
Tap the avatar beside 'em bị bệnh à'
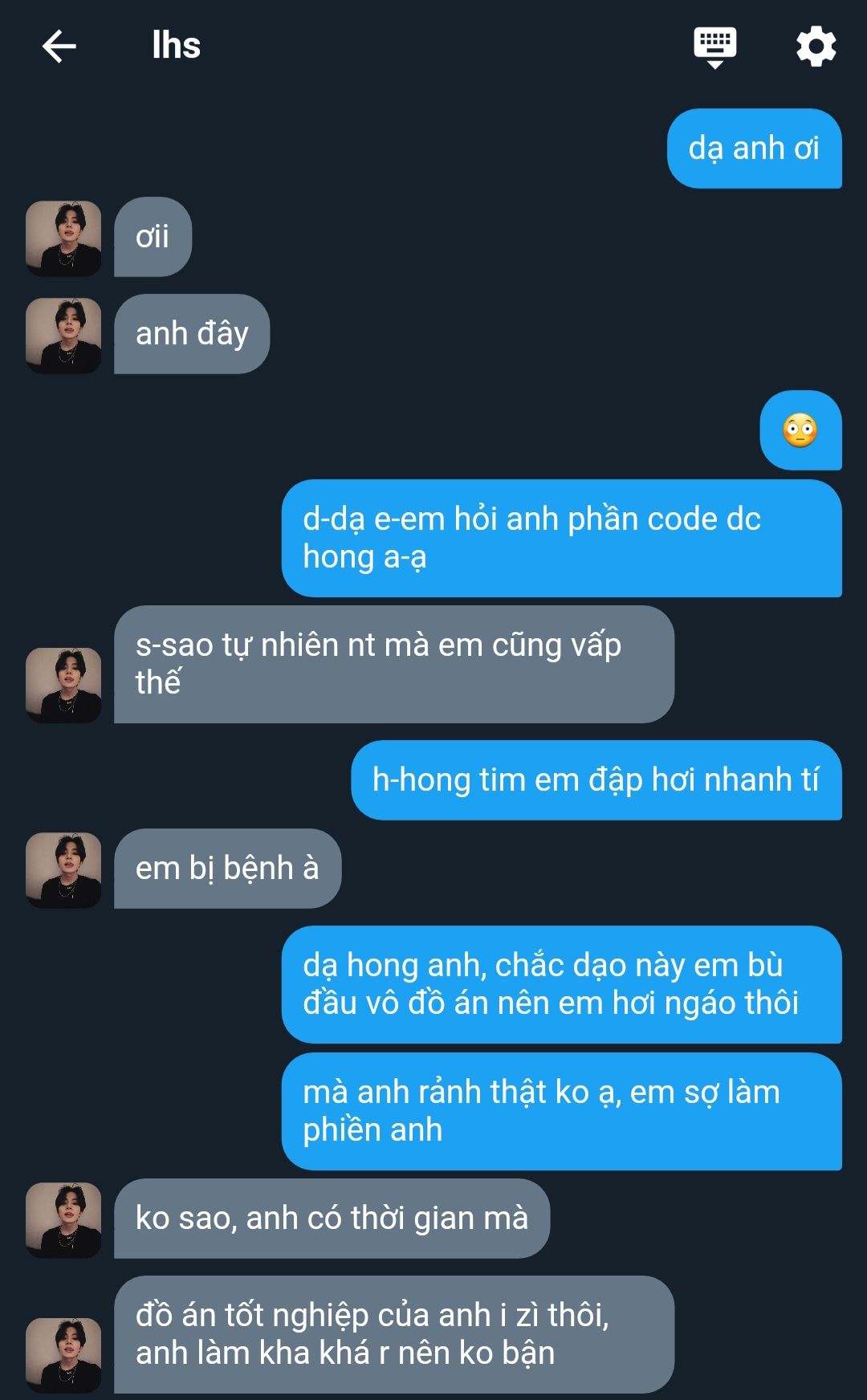click(63, 870)
